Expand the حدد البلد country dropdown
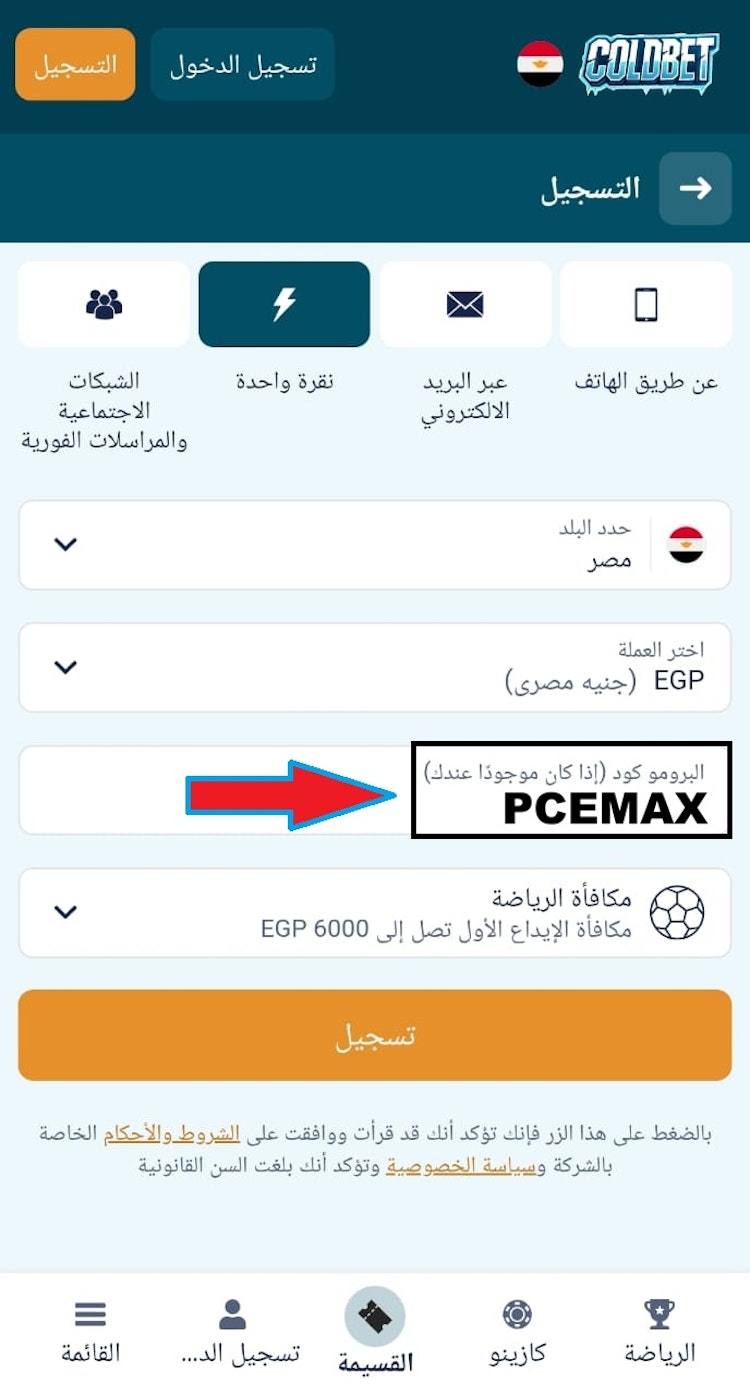Image resolution: width=750 pixels, height=1395 pixels. [373, 544]
